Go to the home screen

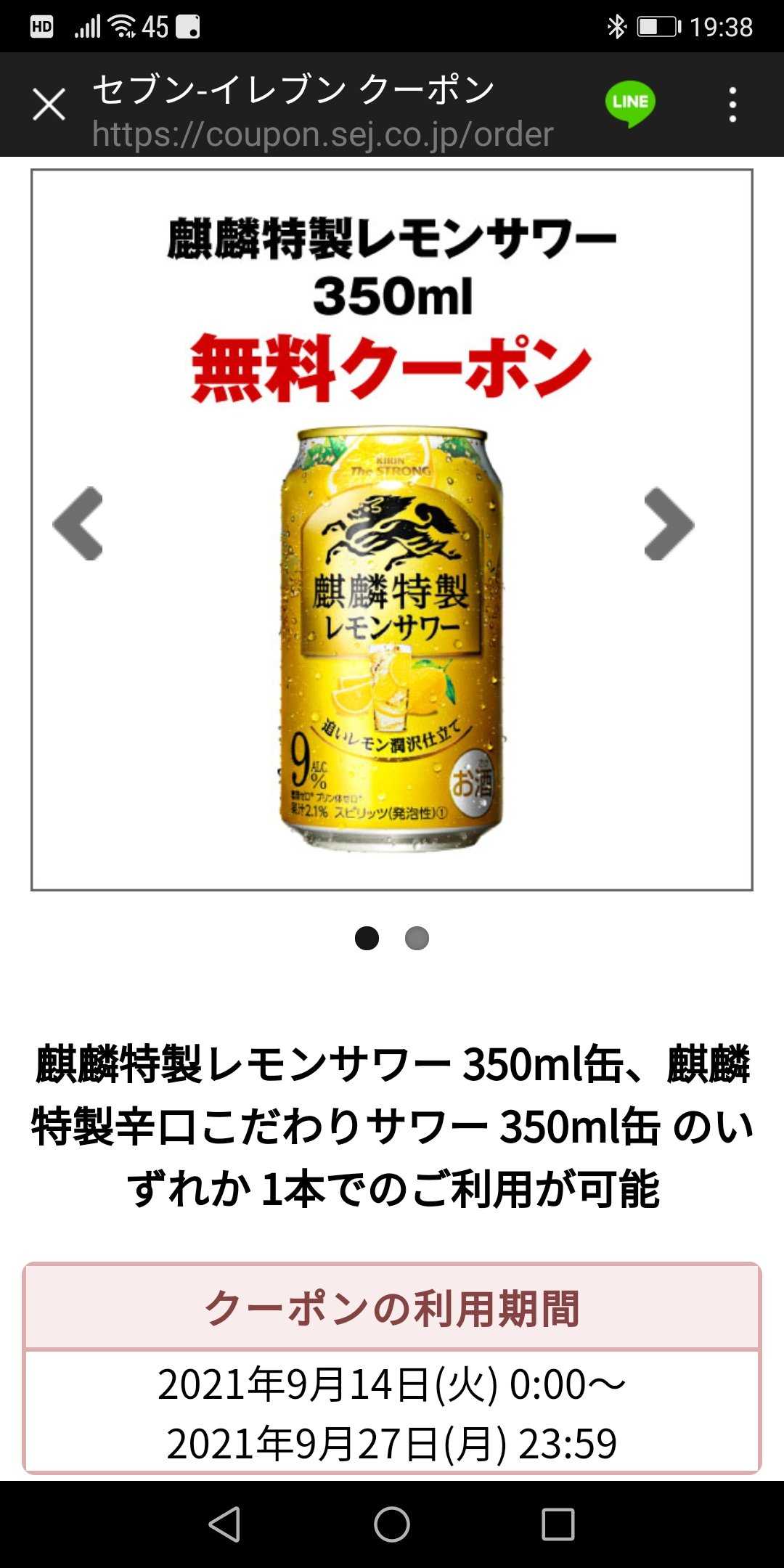tap(392, 1524)
